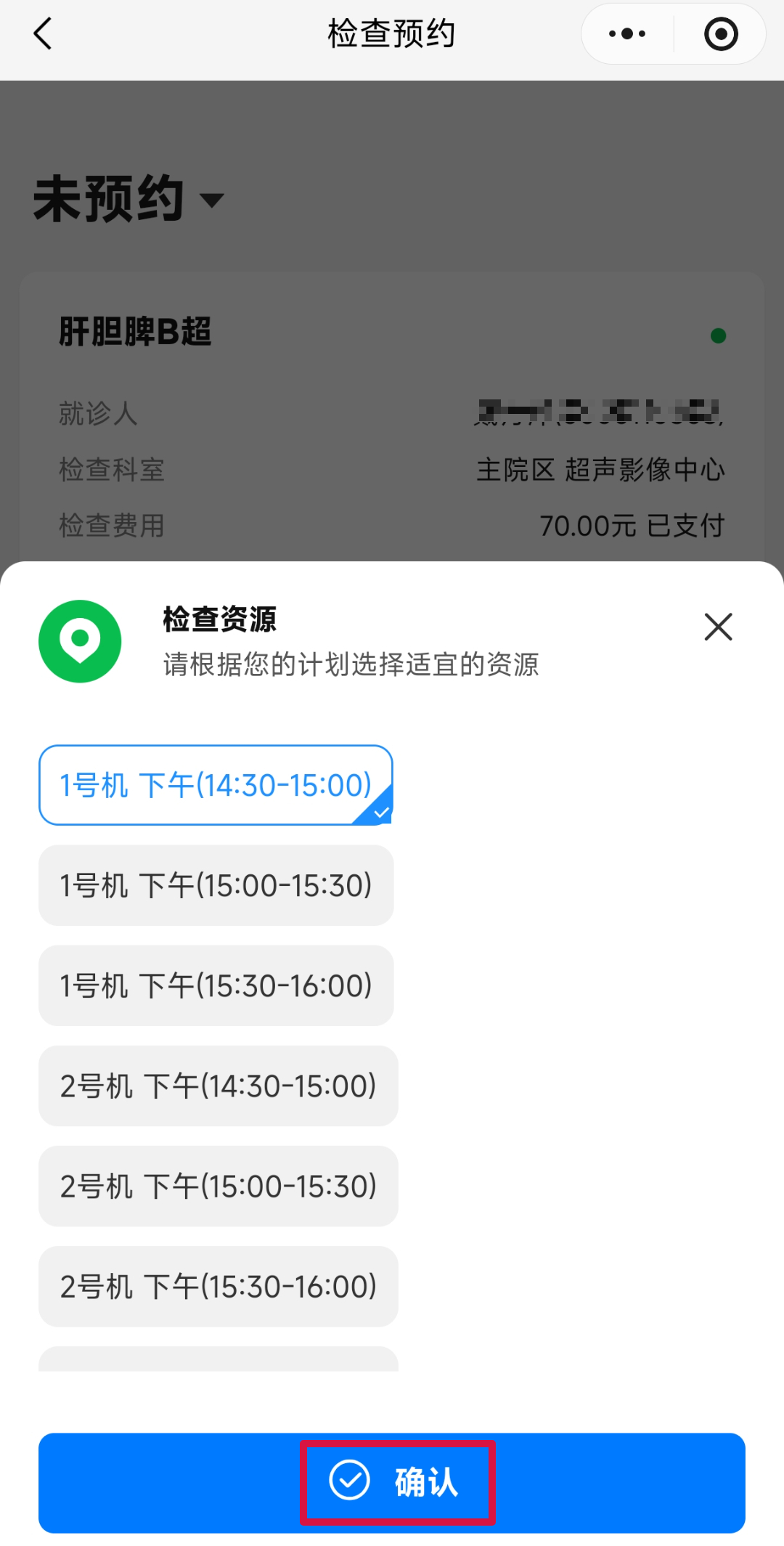Select the 2号机 下午14:30-15:00 slot
This screenshot has width=784, height=1546.
(x=218, y=1086)
